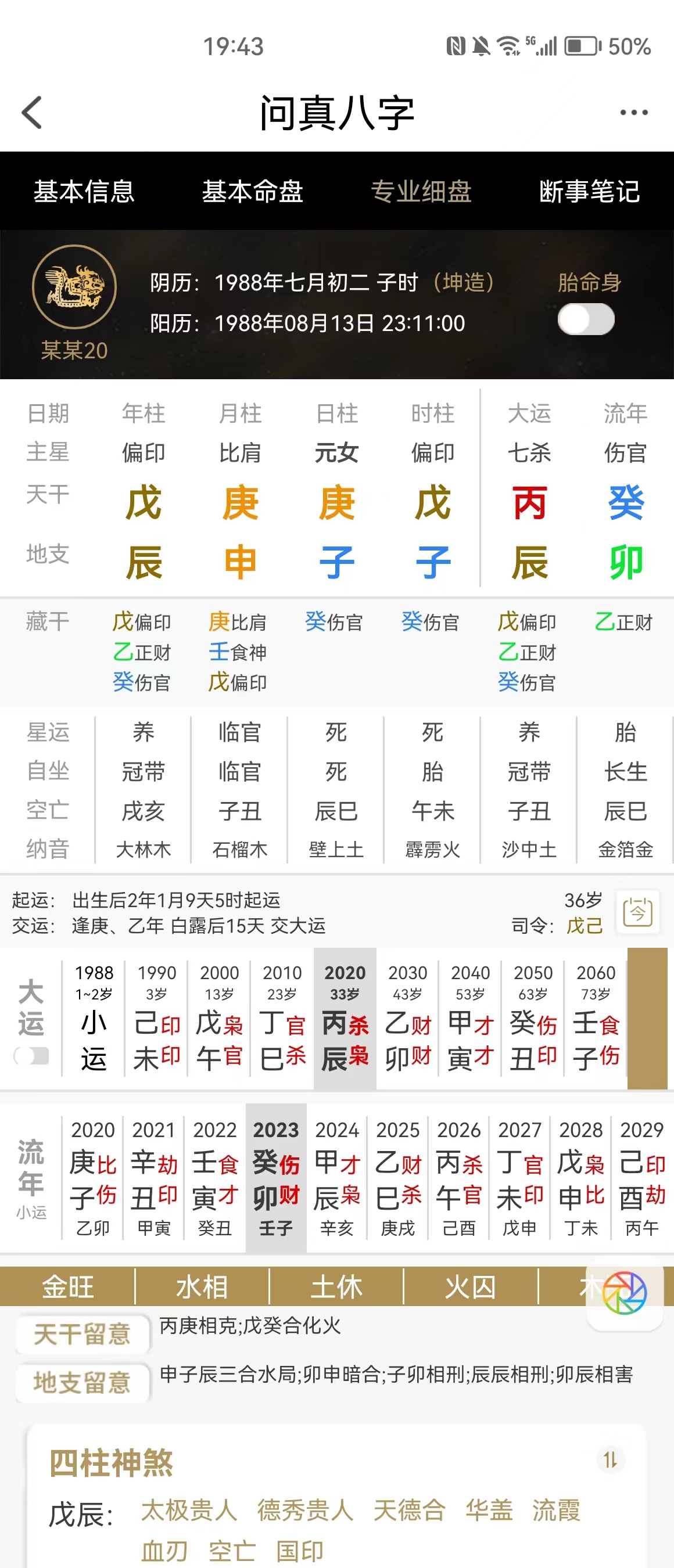Tap the 地支留意 button
Viewport: 674px width, 1568px height.
pos(82,1382)
